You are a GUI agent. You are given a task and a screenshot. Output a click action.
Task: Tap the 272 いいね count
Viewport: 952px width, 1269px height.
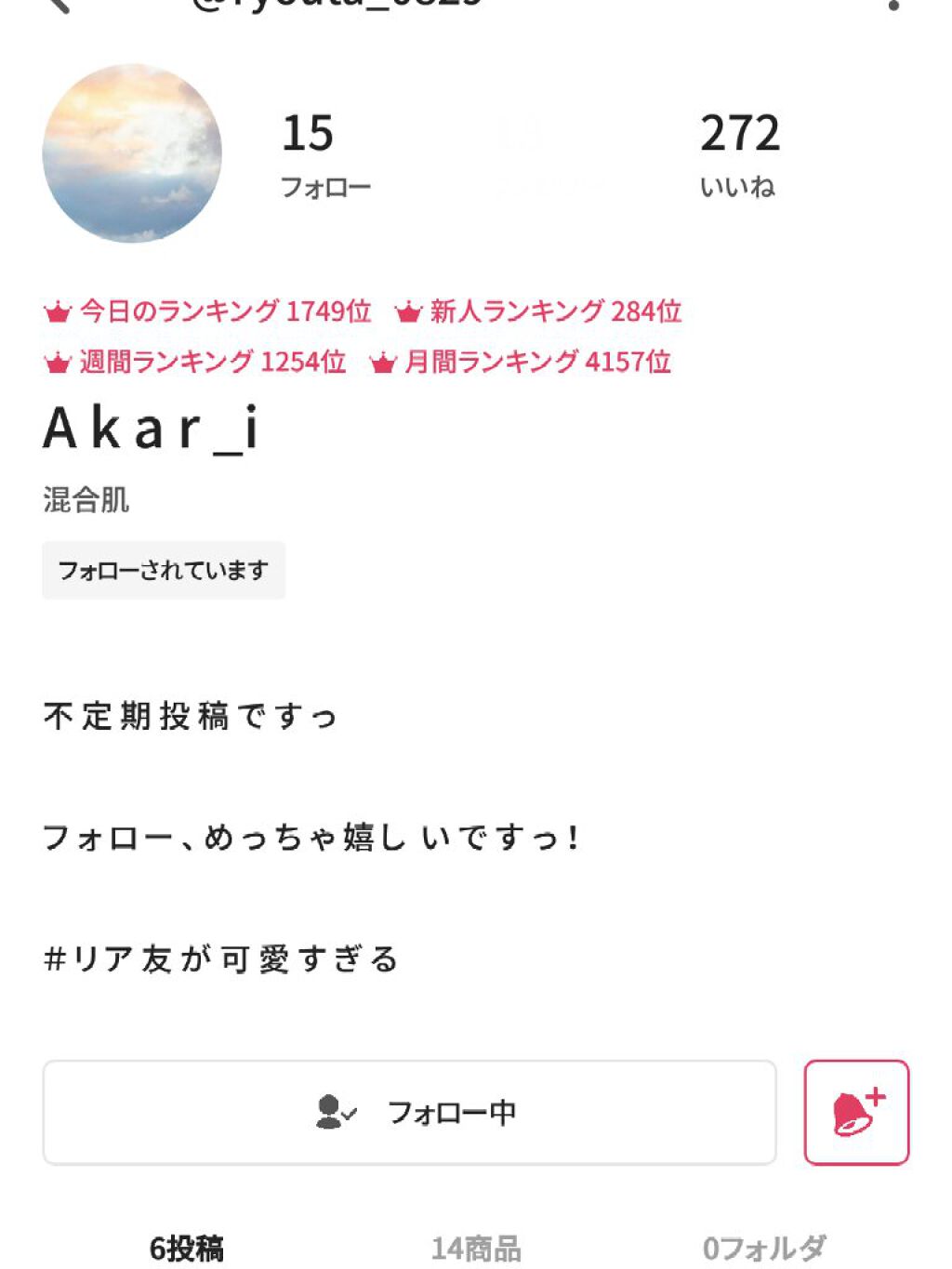[x=742, y=153]
